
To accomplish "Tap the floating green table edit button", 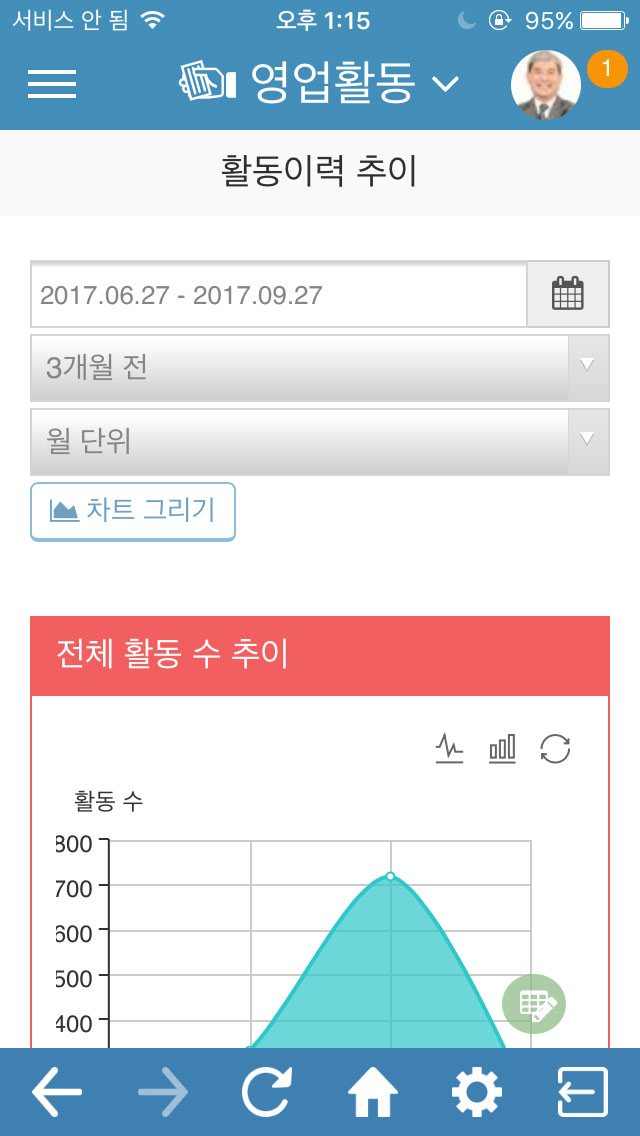I will point(534,1004).
